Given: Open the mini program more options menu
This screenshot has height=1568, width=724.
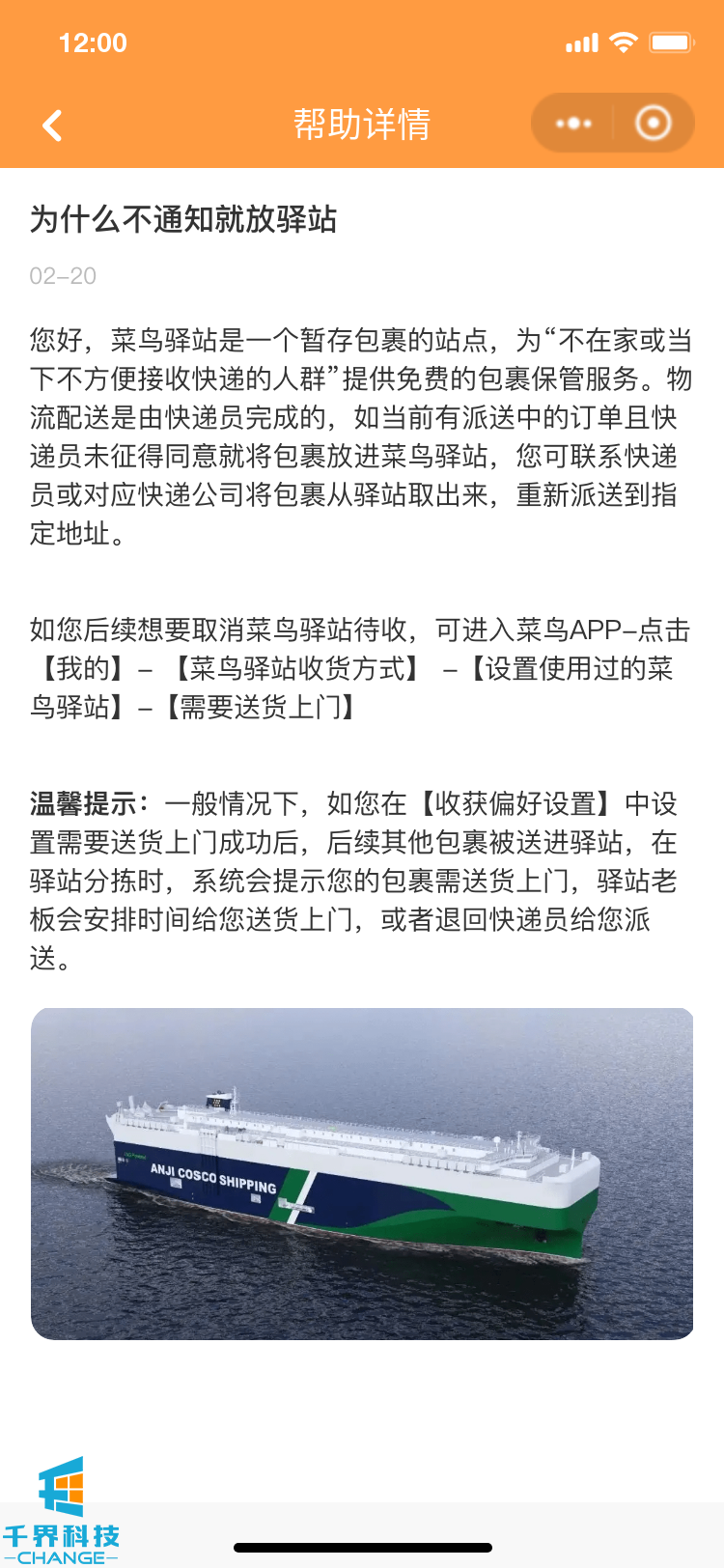Looking at the screenshot, I should [x=573, y=124].
